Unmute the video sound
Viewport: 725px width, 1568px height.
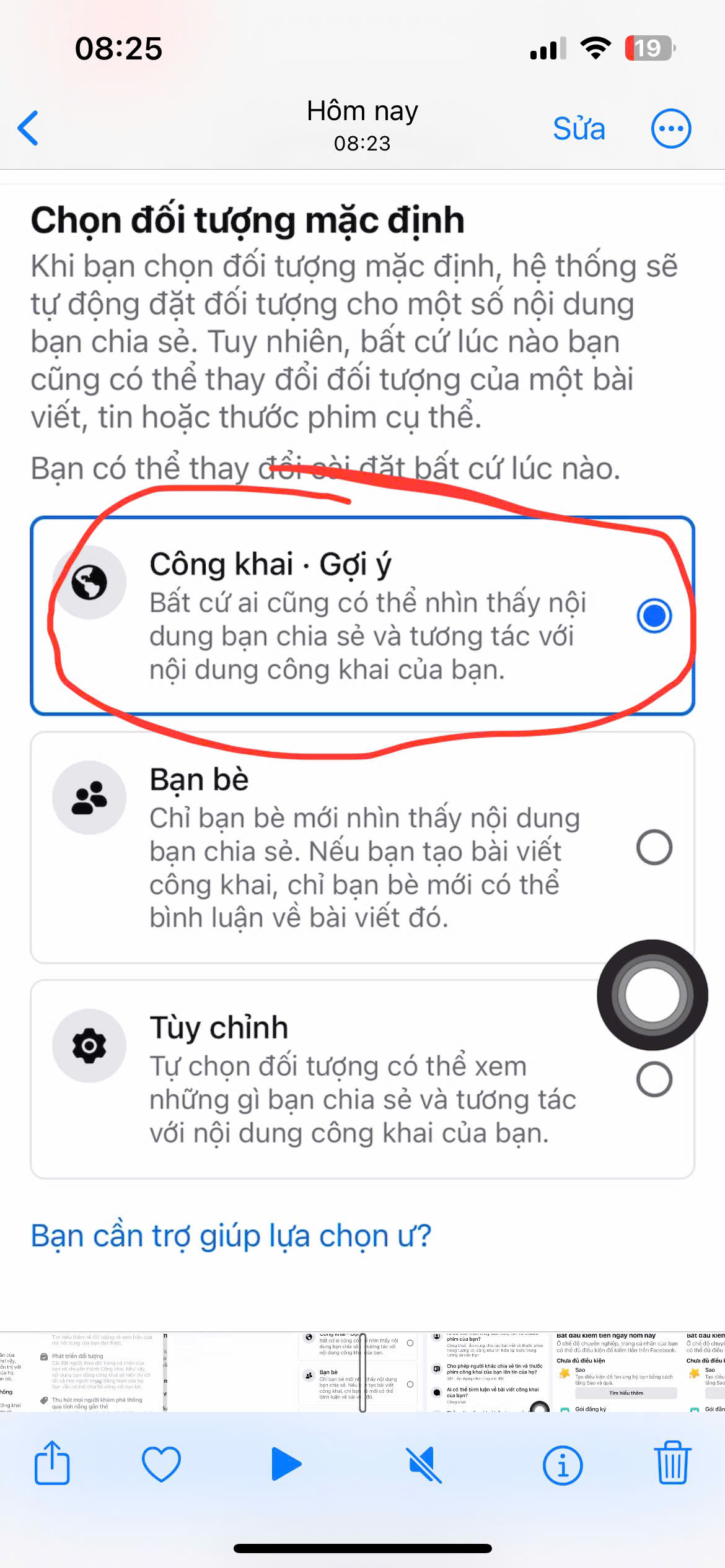[424, 1464]
